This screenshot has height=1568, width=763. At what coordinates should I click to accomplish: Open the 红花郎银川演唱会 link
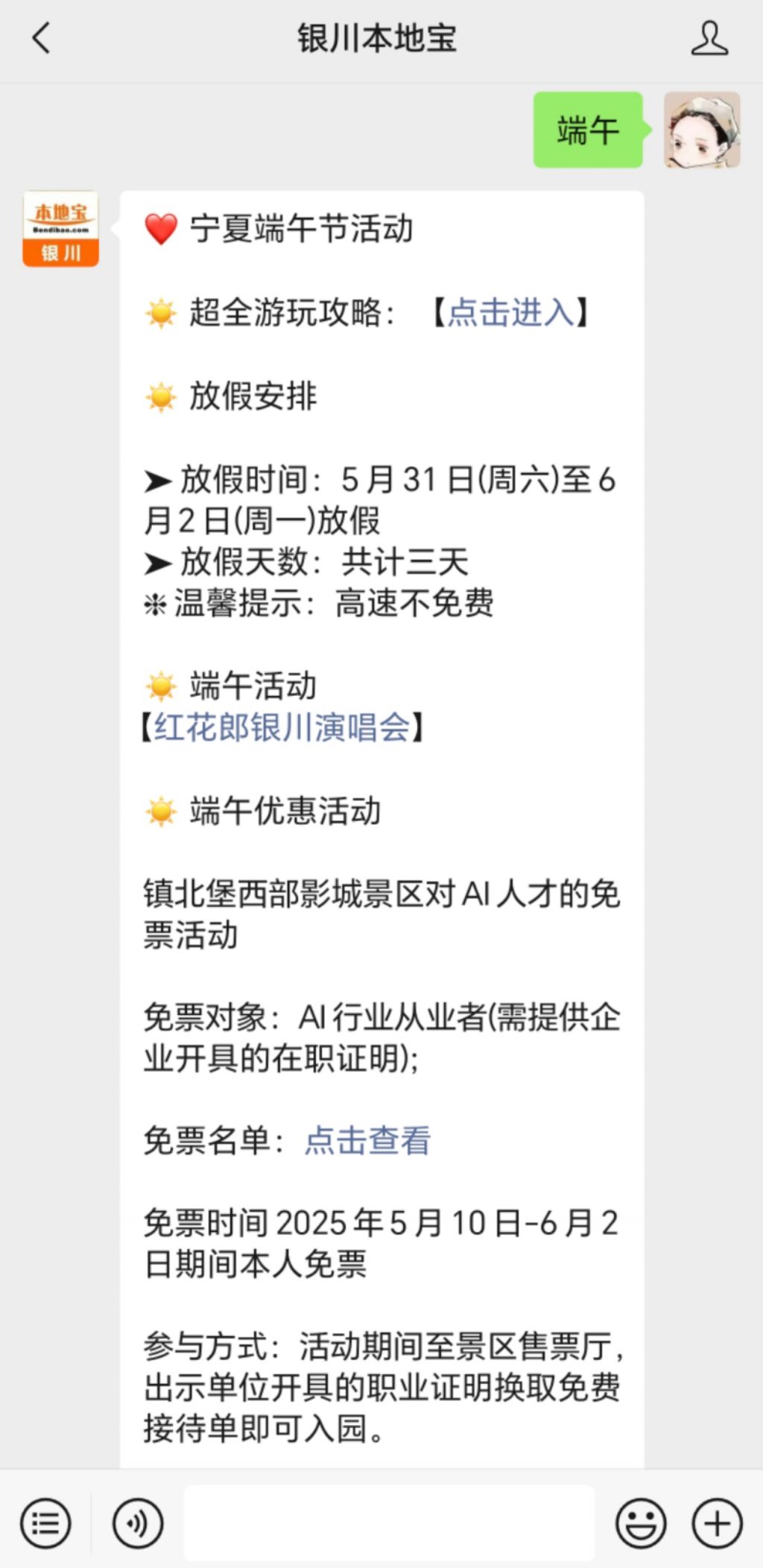pyautogui.click(x=282, y=727)
